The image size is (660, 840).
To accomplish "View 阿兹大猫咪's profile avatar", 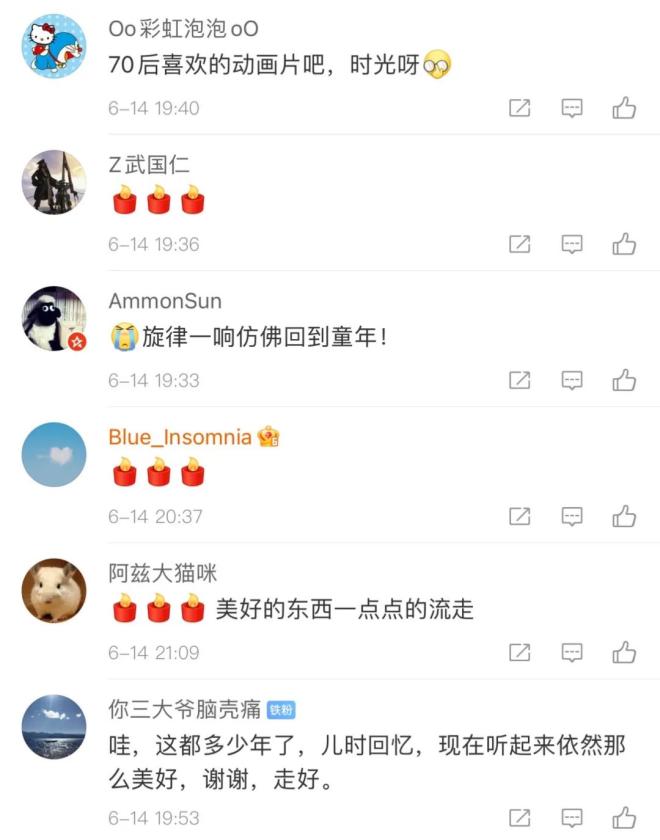I will (54, 590).
